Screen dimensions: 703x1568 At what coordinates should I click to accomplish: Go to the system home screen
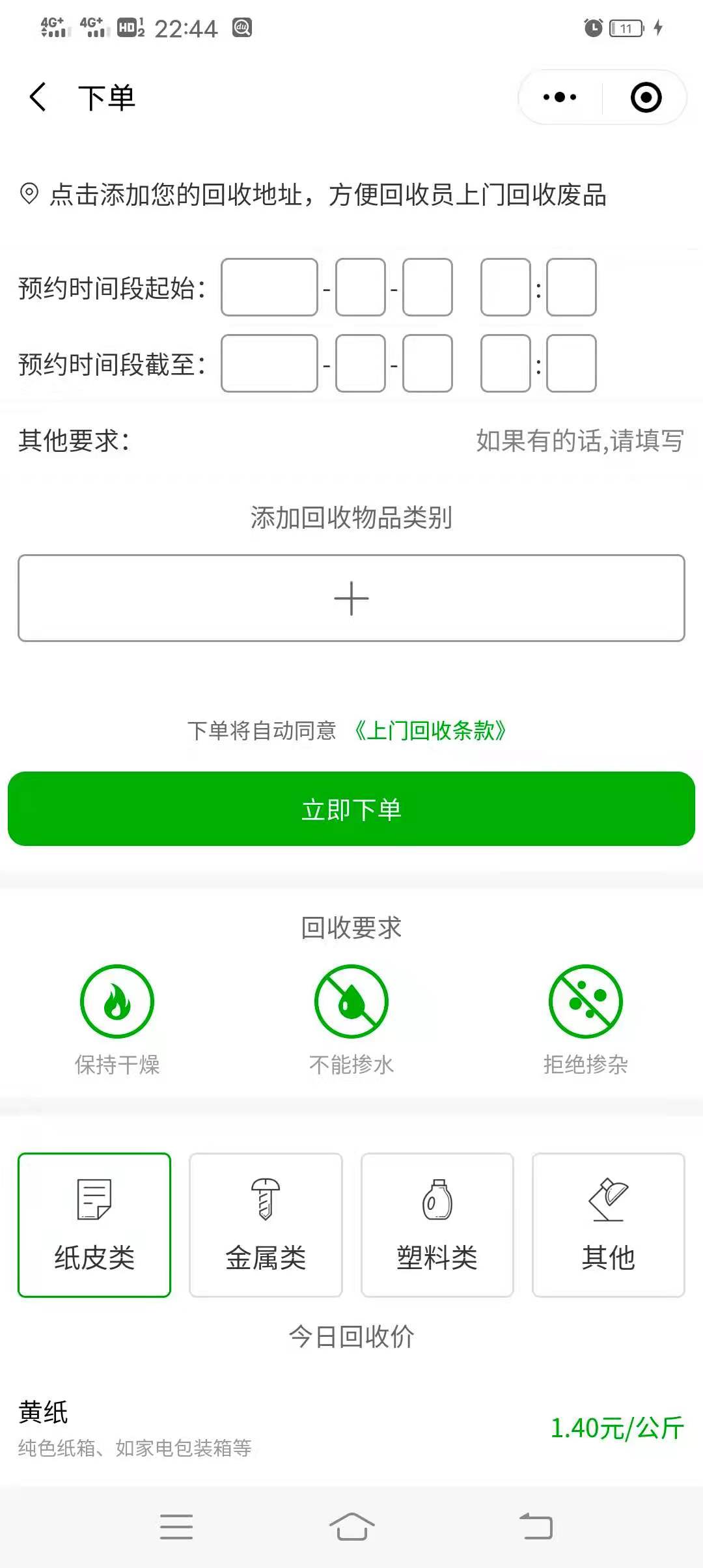click(x=351, y=1526)
